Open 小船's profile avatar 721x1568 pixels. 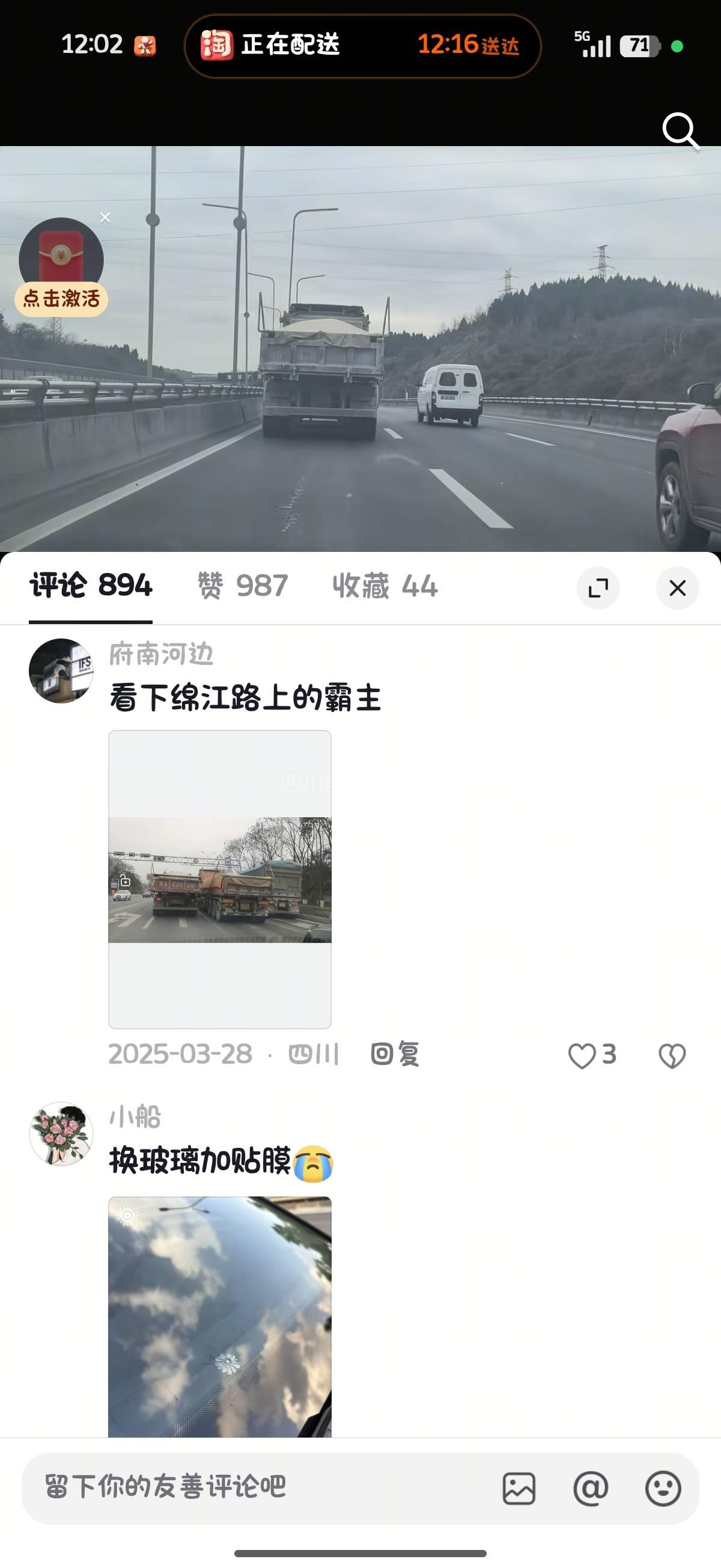point(61,1133)
